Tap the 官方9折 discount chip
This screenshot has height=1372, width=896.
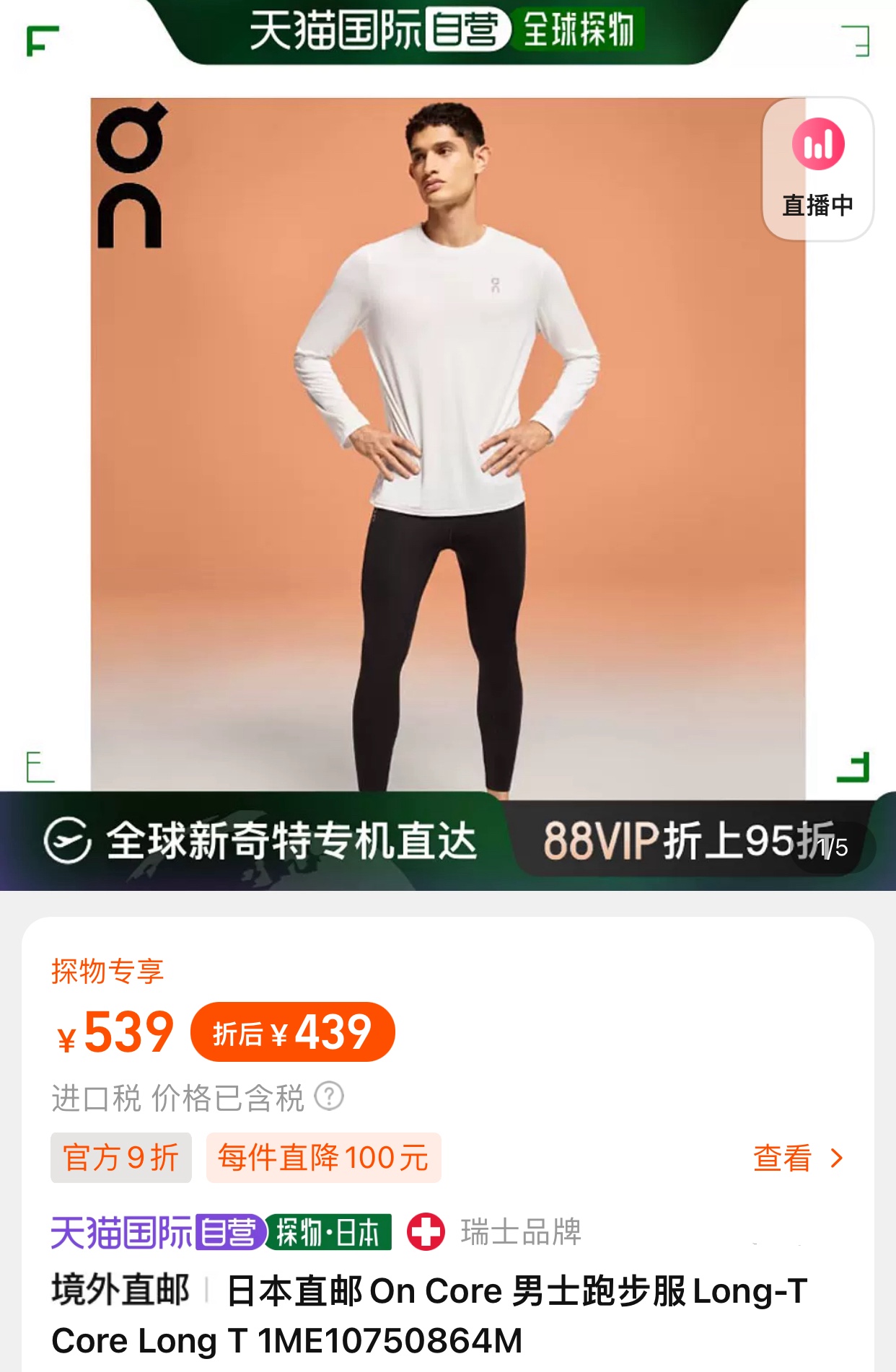tap(120, 1158)
